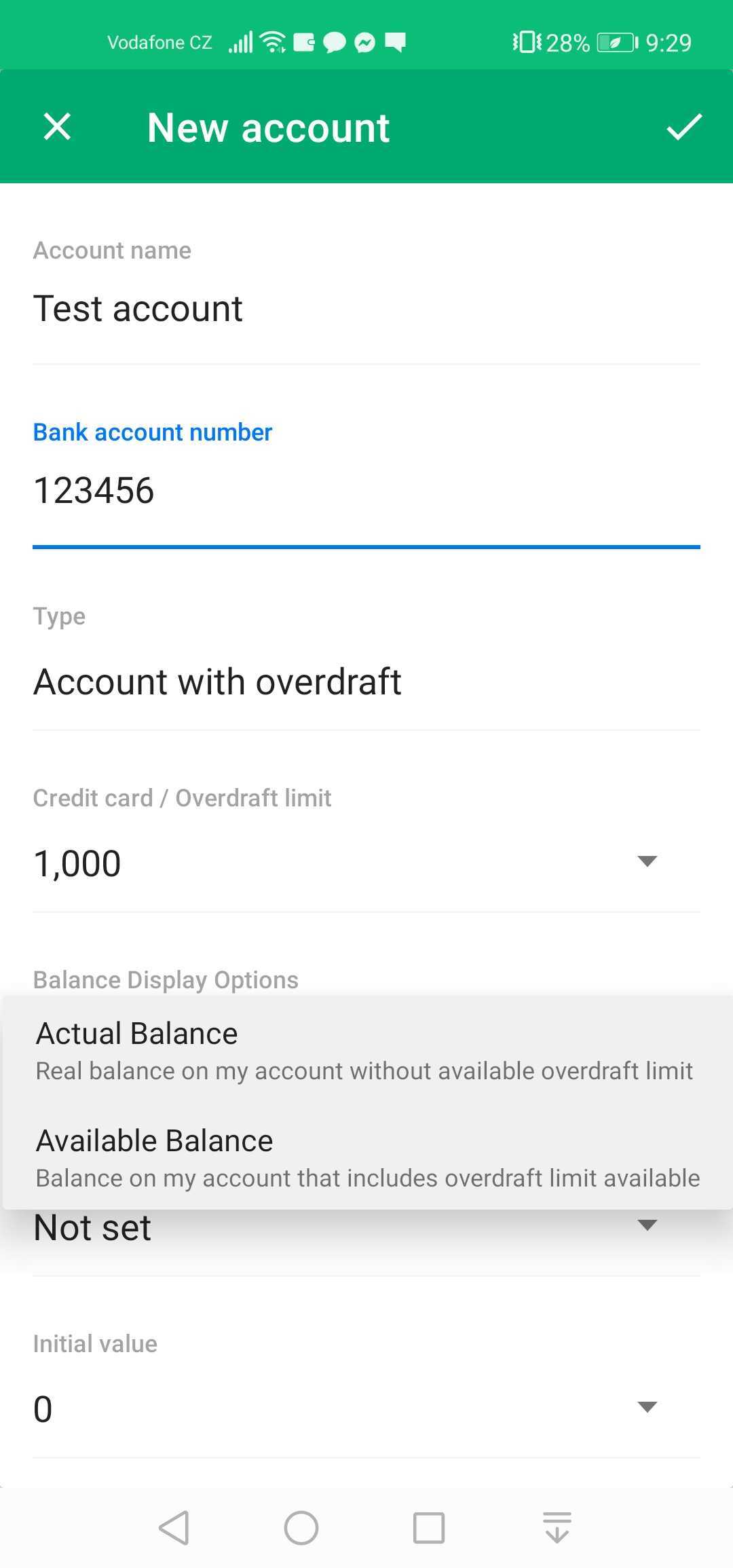The height and width of the screenshot is (1568, 733).
Task: Open the account Type selector
Action: pyautogui.click(x=365, y=682)
